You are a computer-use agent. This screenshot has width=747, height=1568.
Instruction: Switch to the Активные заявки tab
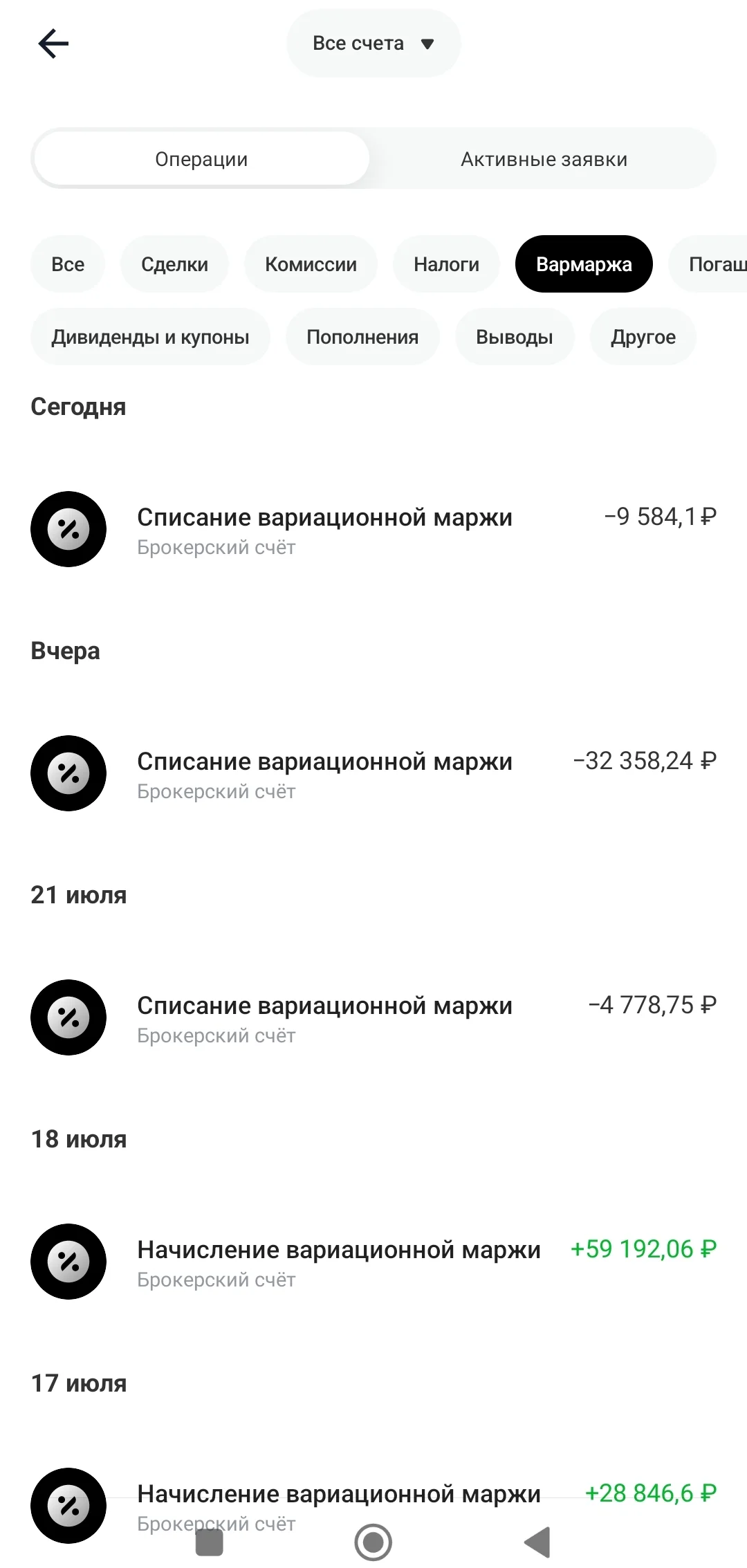click(x=544, y=159)
